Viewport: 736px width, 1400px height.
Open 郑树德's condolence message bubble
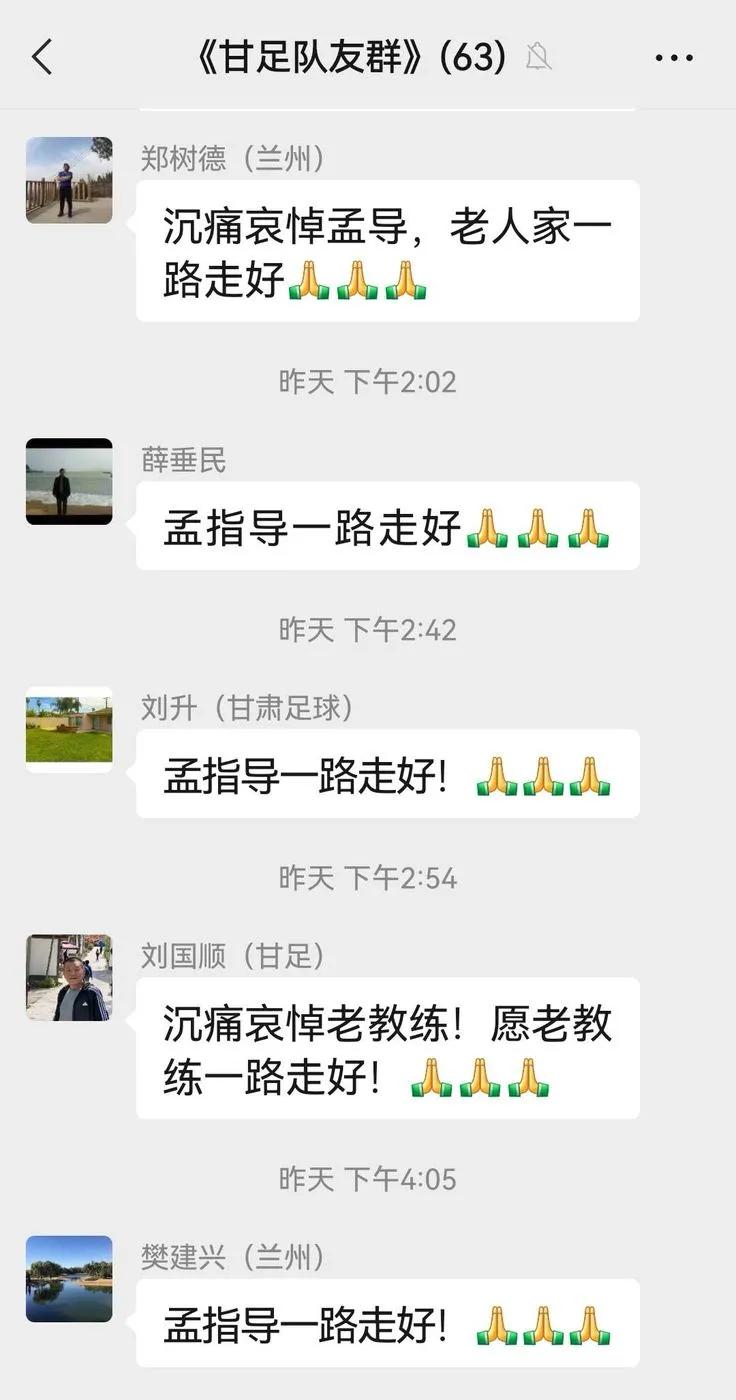[388, 250]
